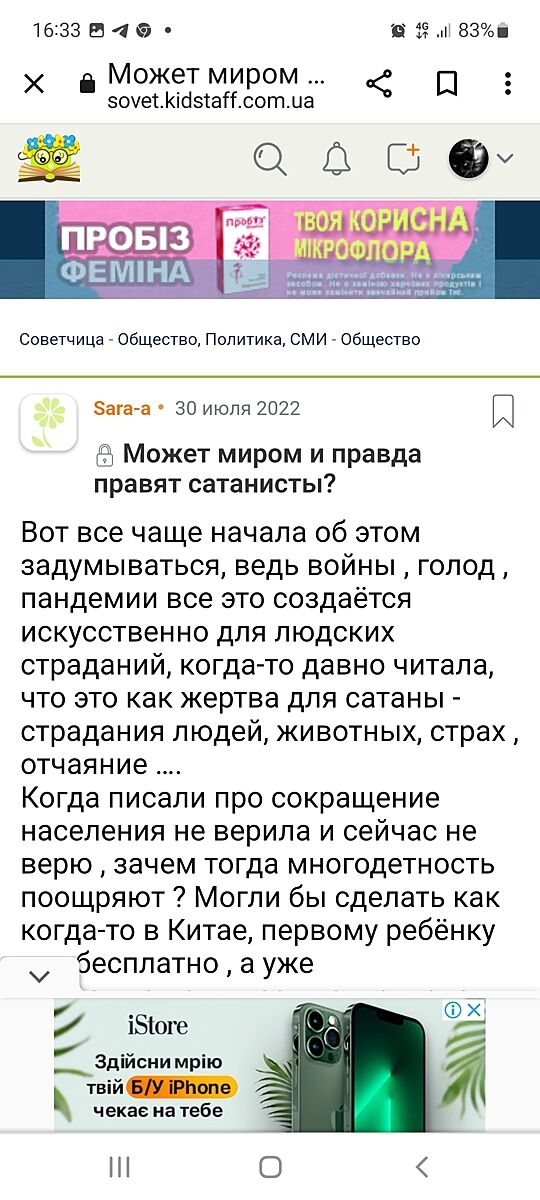Tap the down-chevron collapse tab
Viewport: 540px width, 1200px height.
click(40, 977)
